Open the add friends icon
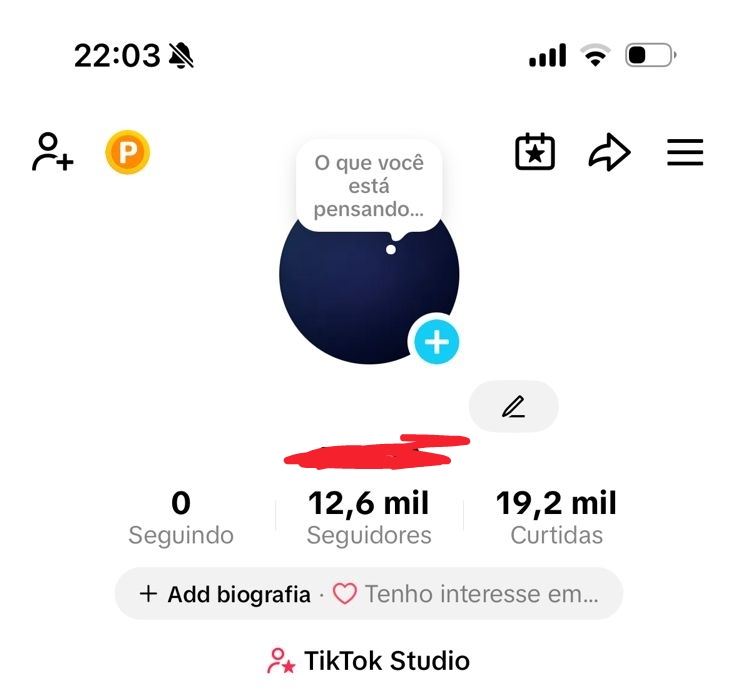737x696 pixels. tap(53, 153)
